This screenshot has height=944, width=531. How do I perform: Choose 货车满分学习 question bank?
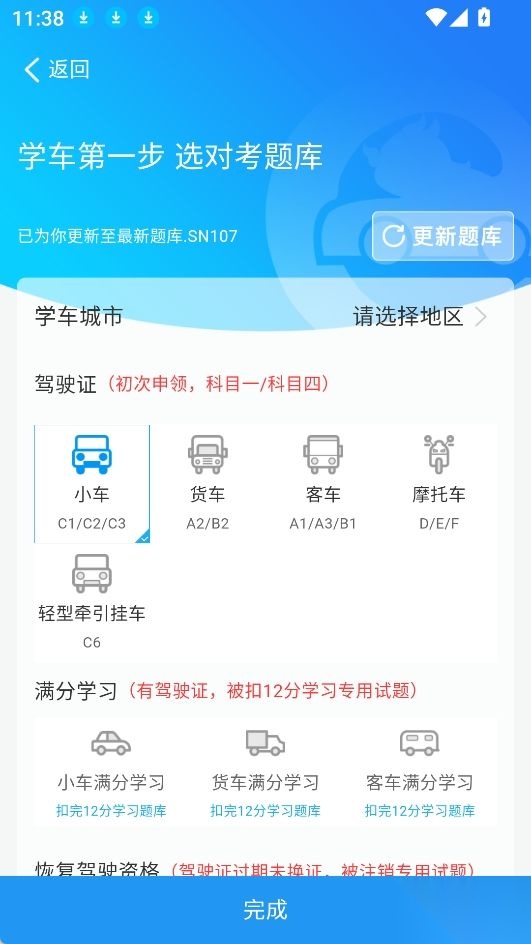266,773
